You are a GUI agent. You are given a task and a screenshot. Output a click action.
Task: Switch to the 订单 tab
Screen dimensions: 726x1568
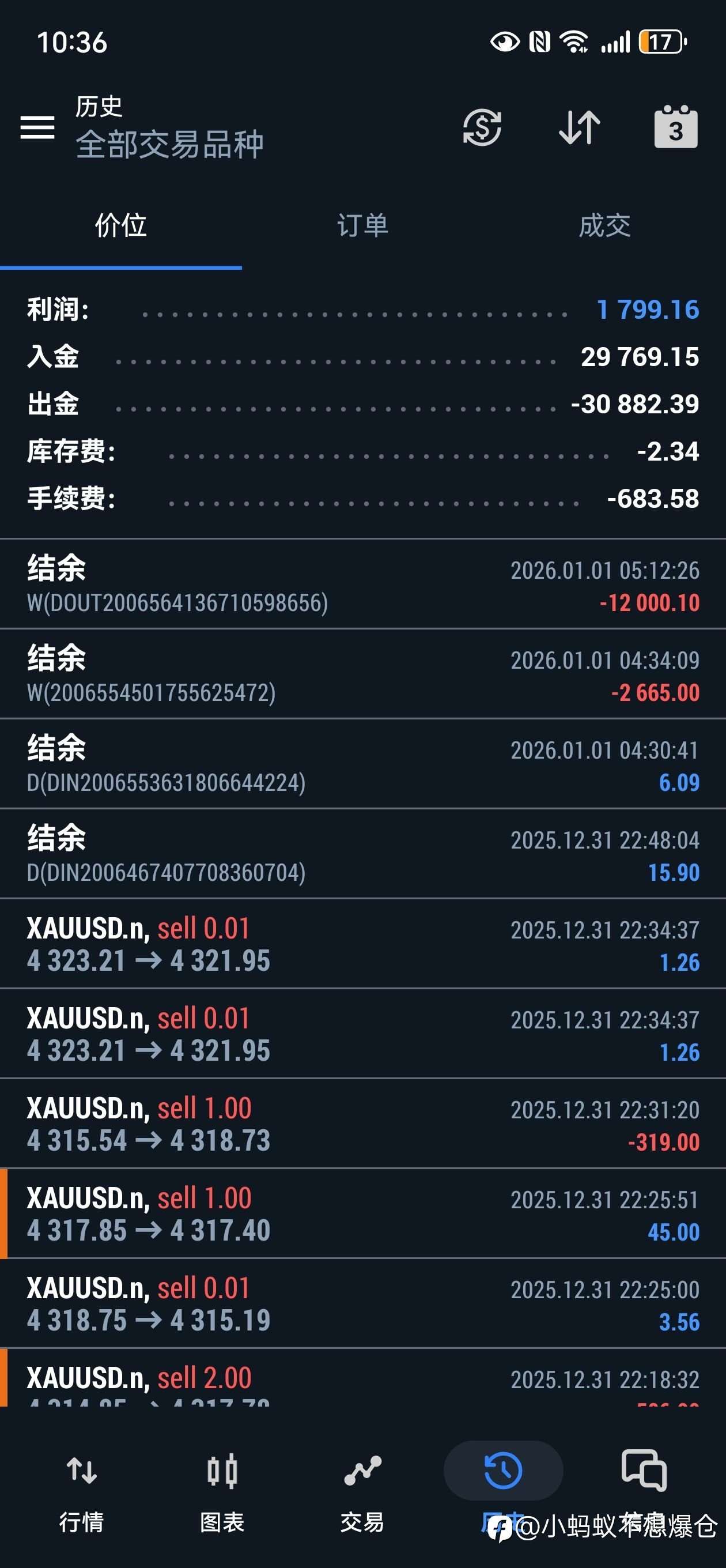pyautogui.click(x=362, y=226)
